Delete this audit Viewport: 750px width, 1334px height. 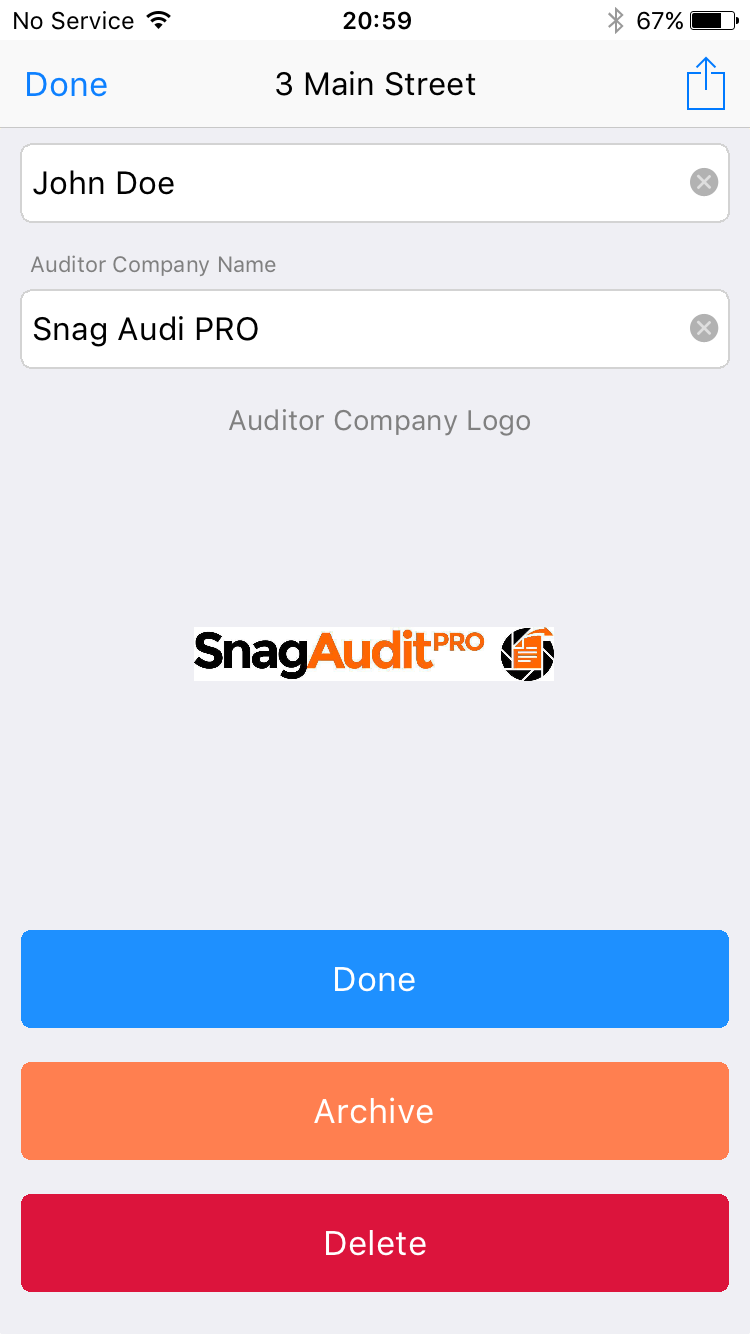click(375, 1243)
